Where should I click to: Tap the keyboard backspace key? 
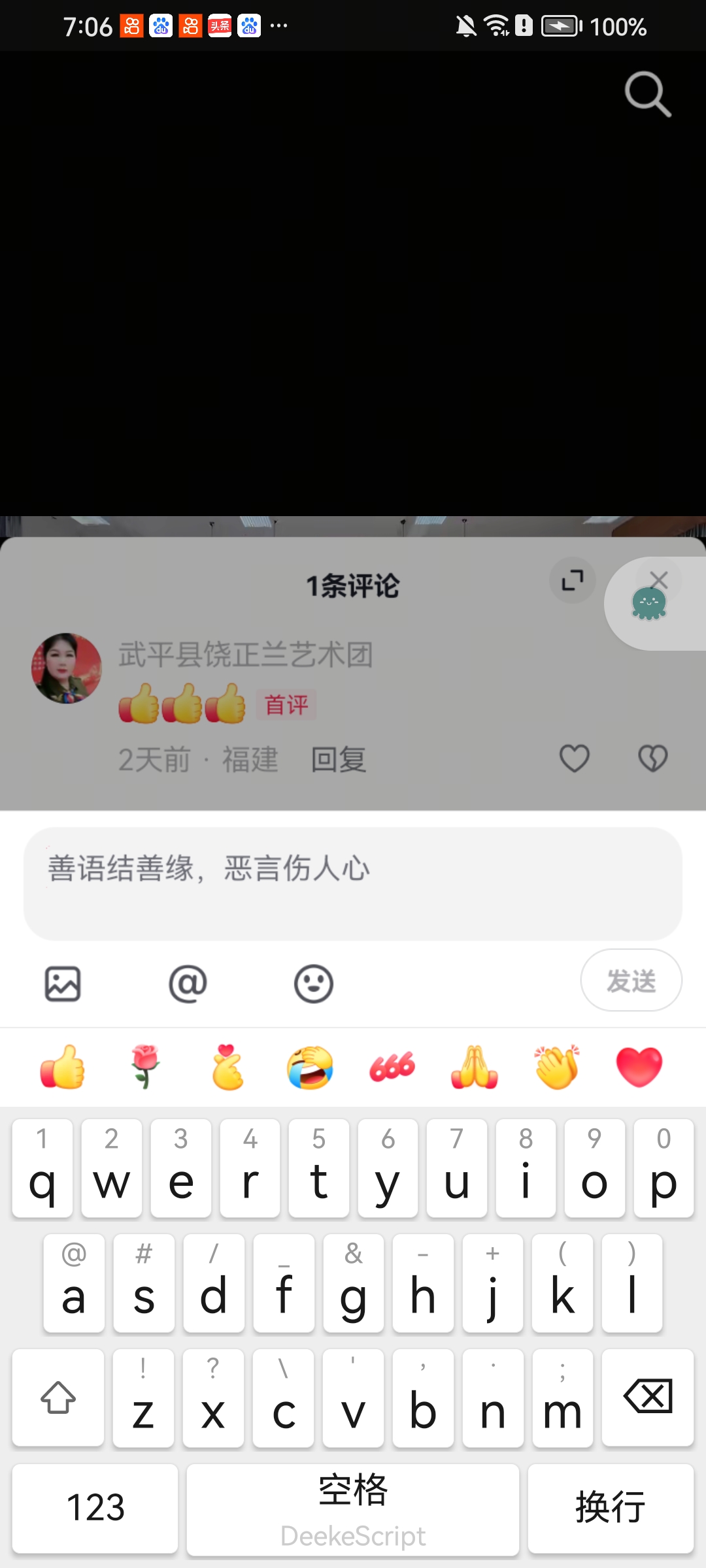tap(647, 1397)
